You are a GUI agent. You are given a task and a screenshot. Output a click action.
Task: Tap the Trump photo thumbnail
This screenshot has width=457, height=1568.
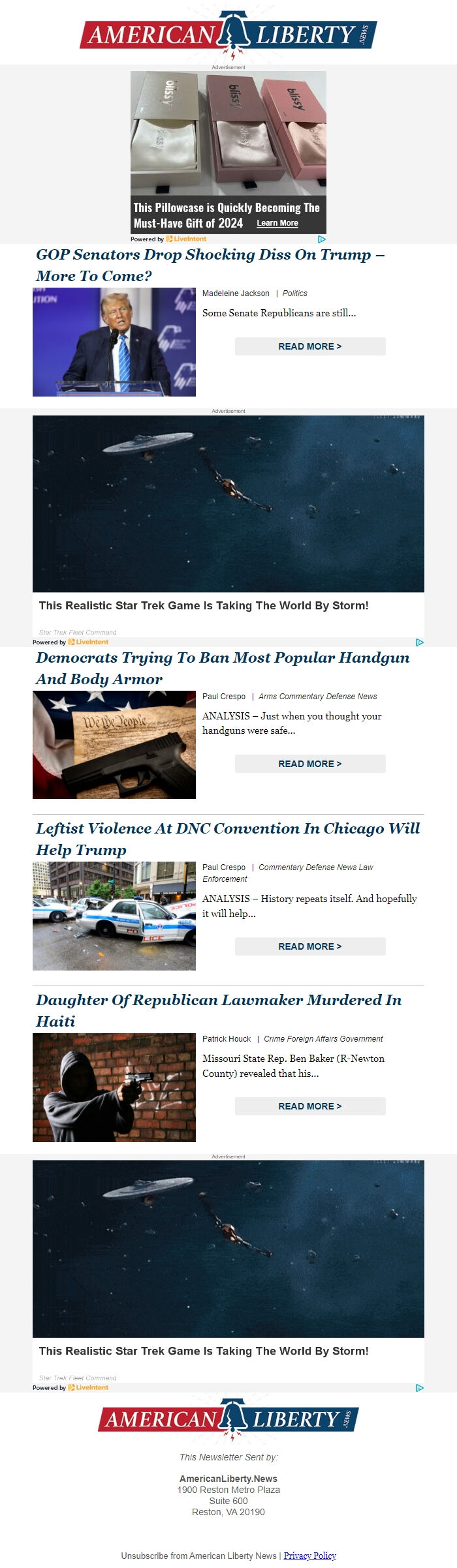(x=114, y=342)
